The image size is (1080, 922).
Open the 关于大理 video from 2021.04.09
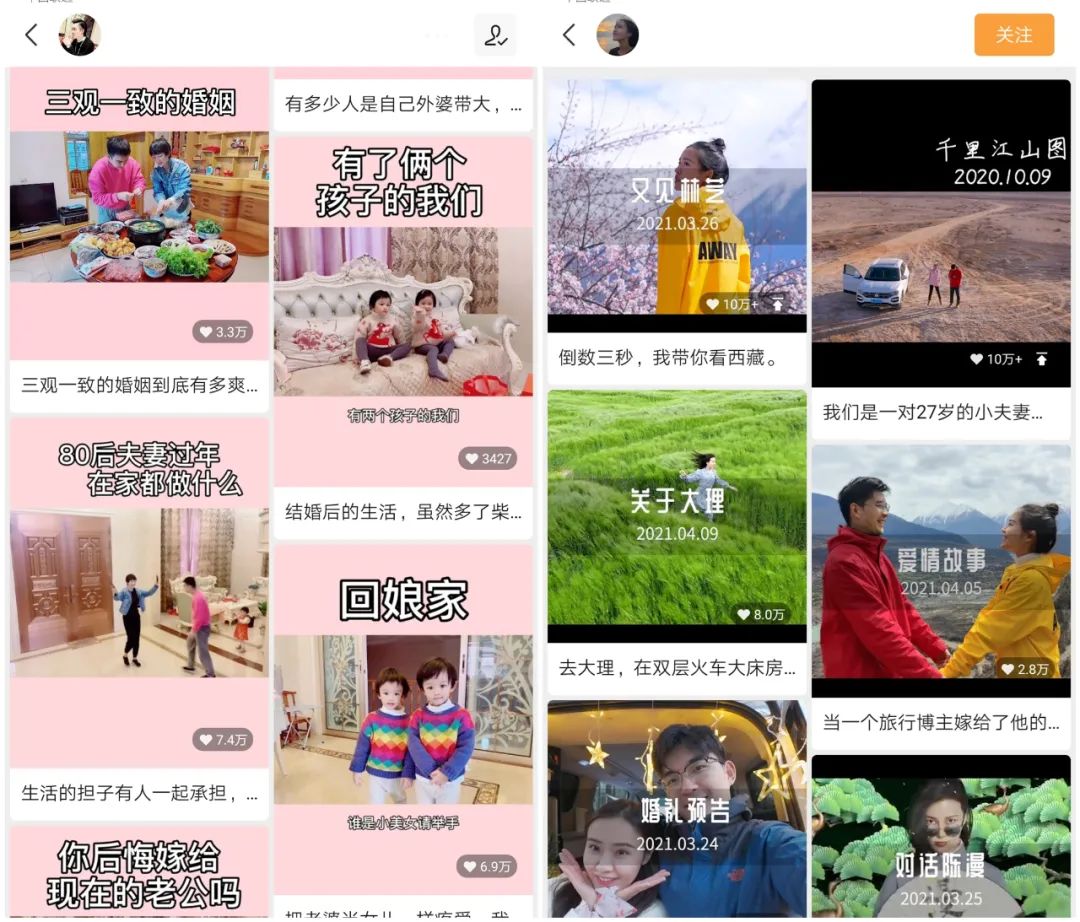[x=677, y=515]
